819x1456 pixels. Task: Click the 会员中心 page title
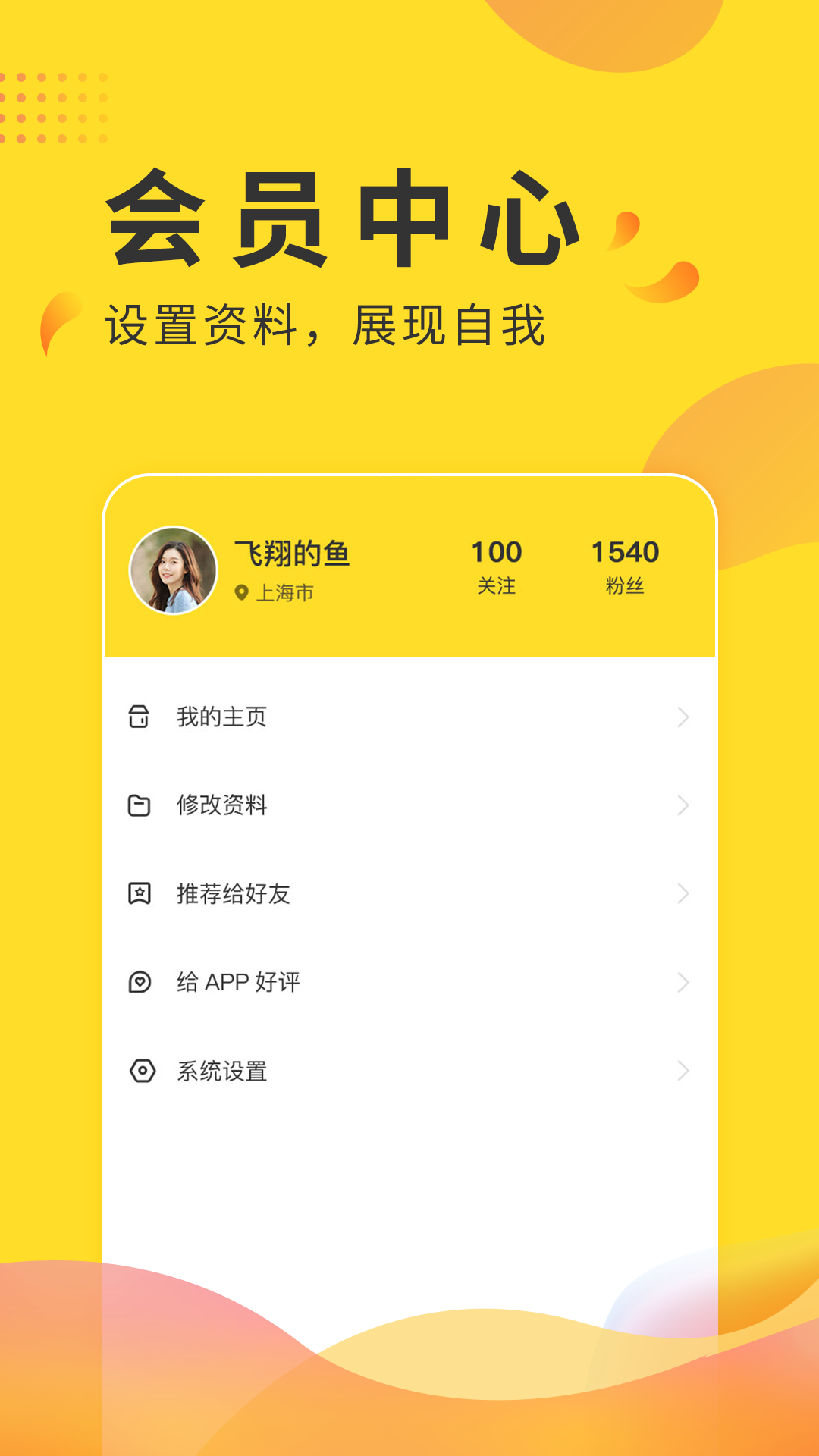[345, 220]
